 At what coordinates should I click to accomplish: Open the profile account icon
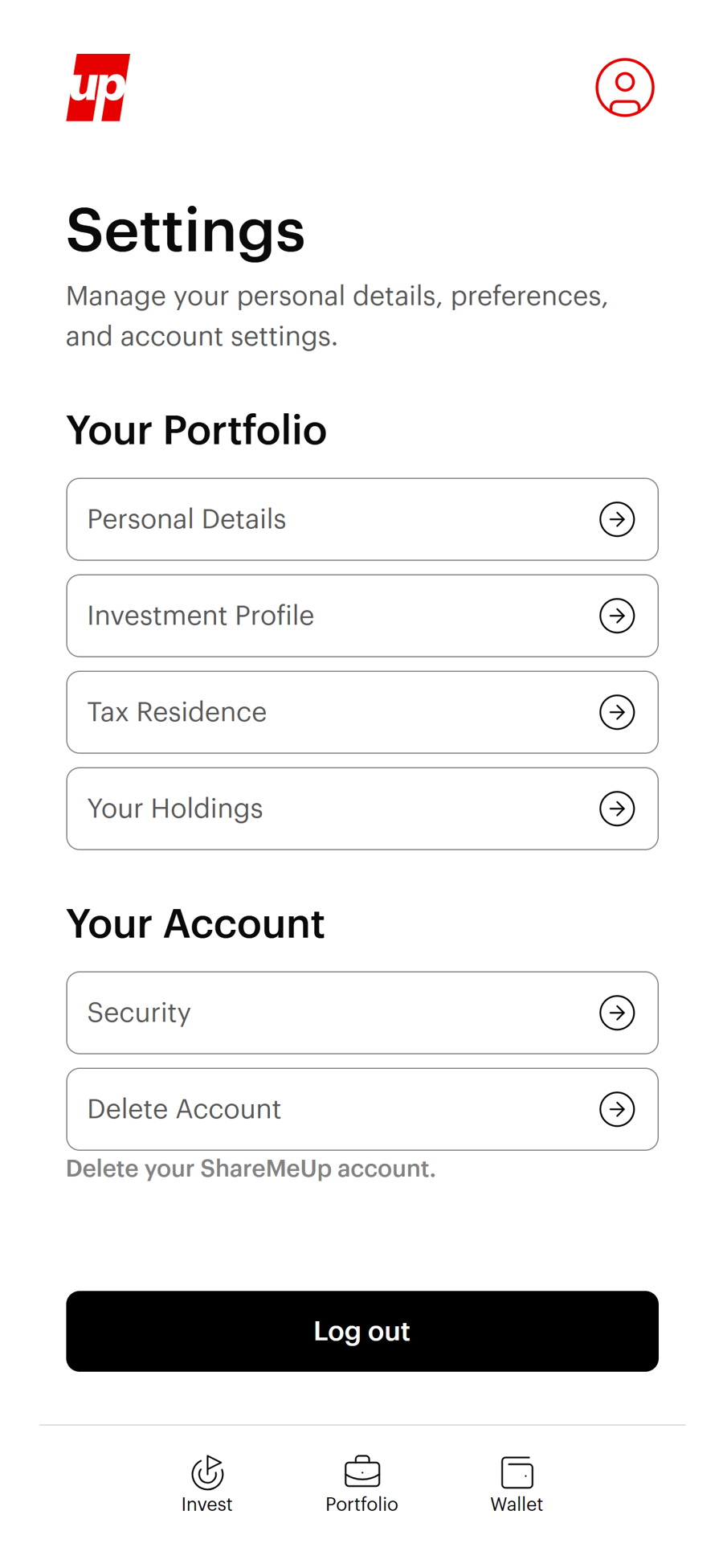click(x=624, y=87)
